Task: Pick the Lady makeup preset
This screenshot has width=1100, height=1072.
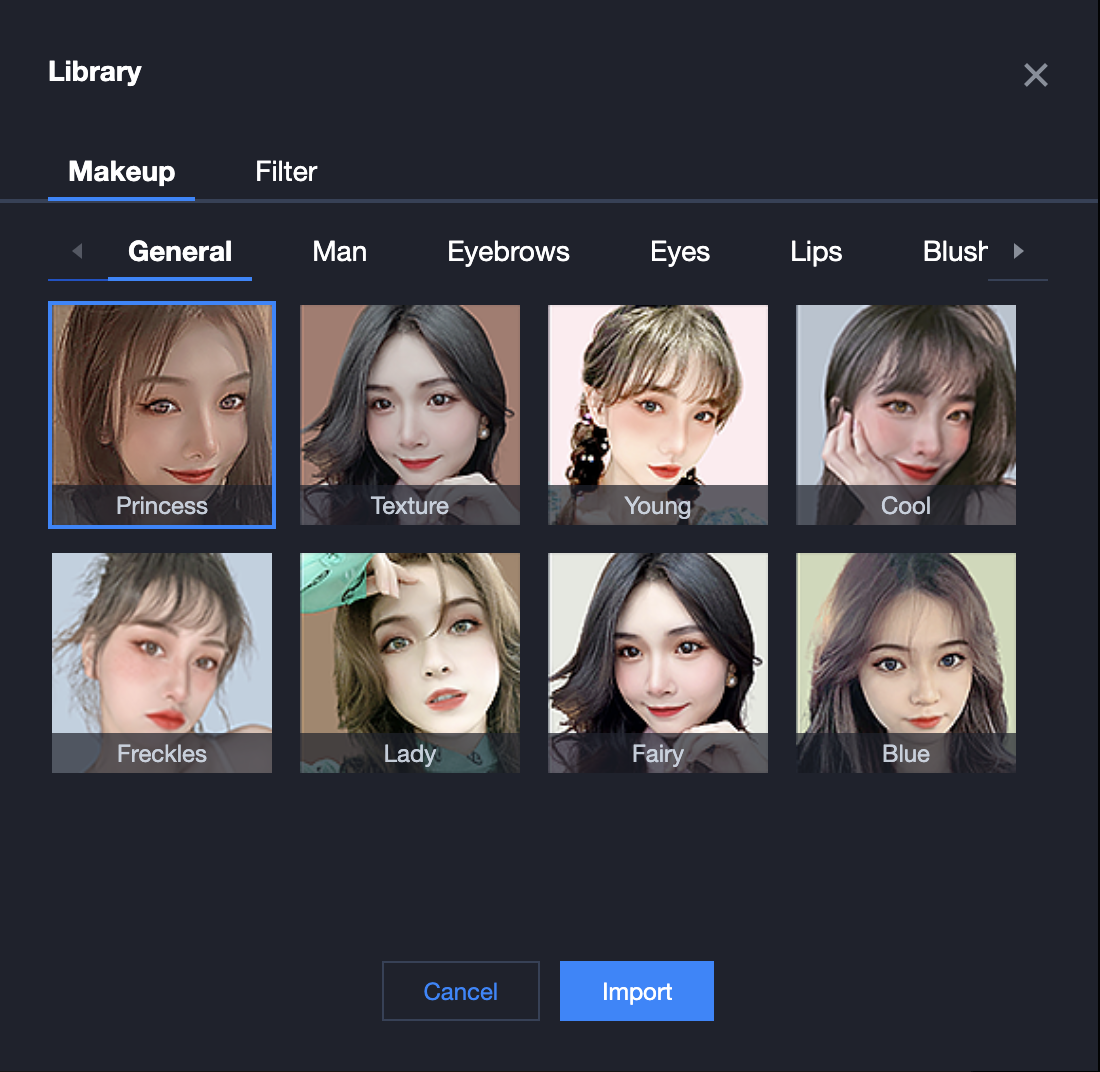Action: pos(410,663)
